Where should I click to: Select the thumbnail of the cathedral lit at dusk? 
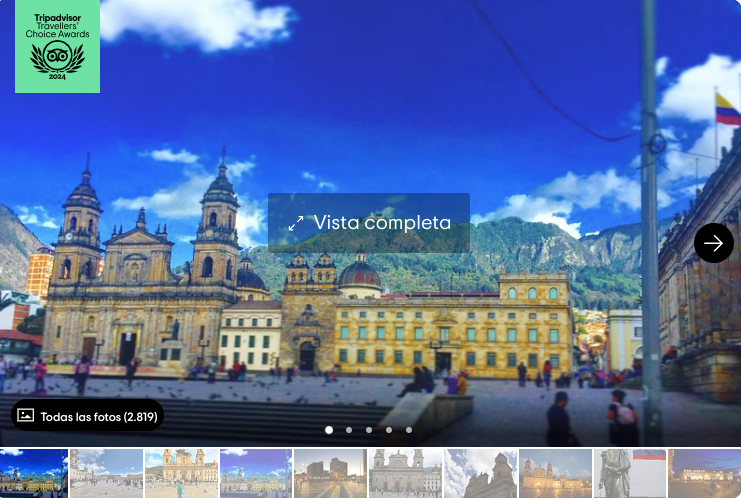coord(555,473)
